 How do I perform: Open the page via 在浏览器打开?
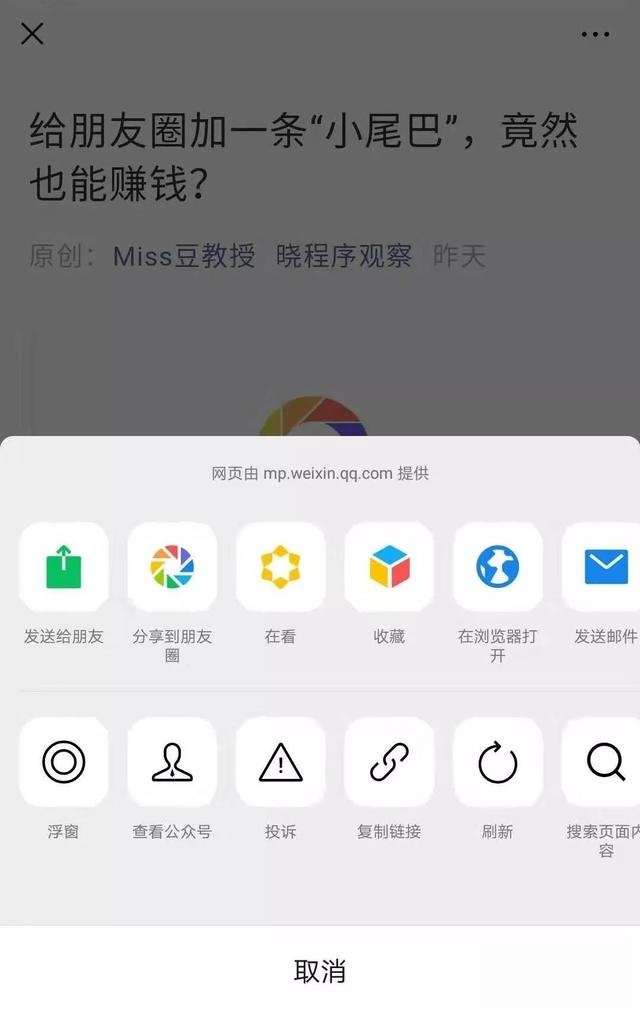[x=498, y=568]
